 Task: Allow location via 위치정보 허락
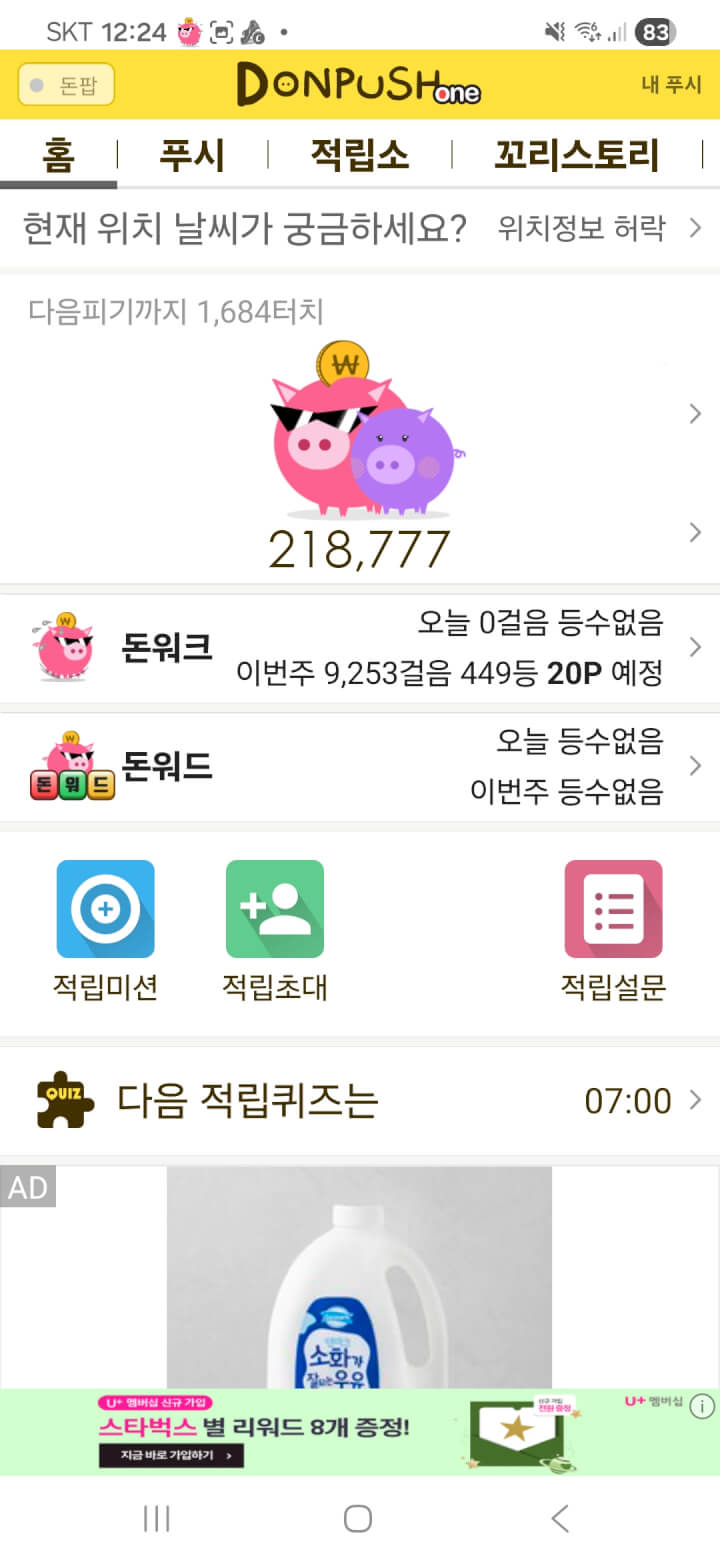tap(599, 229)
